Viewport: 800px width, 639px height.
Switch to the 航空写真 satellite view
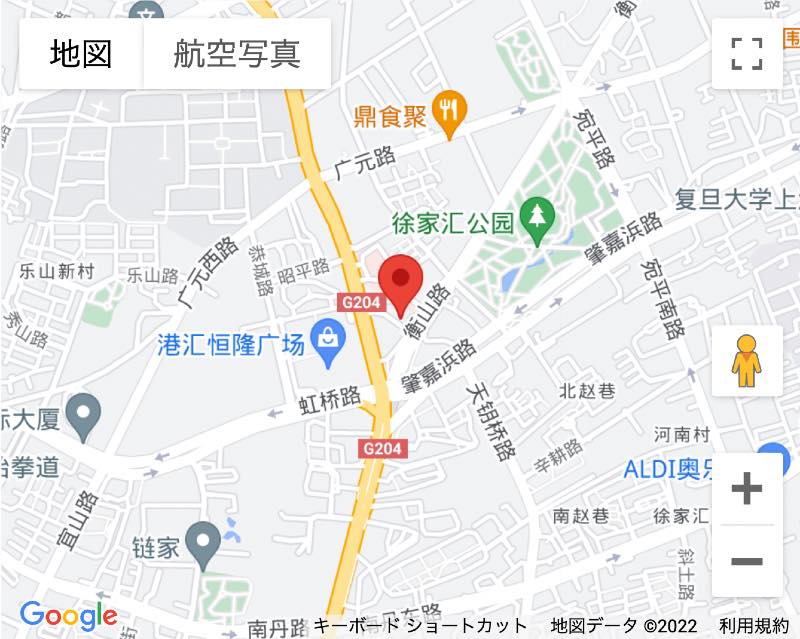point(237,54)
